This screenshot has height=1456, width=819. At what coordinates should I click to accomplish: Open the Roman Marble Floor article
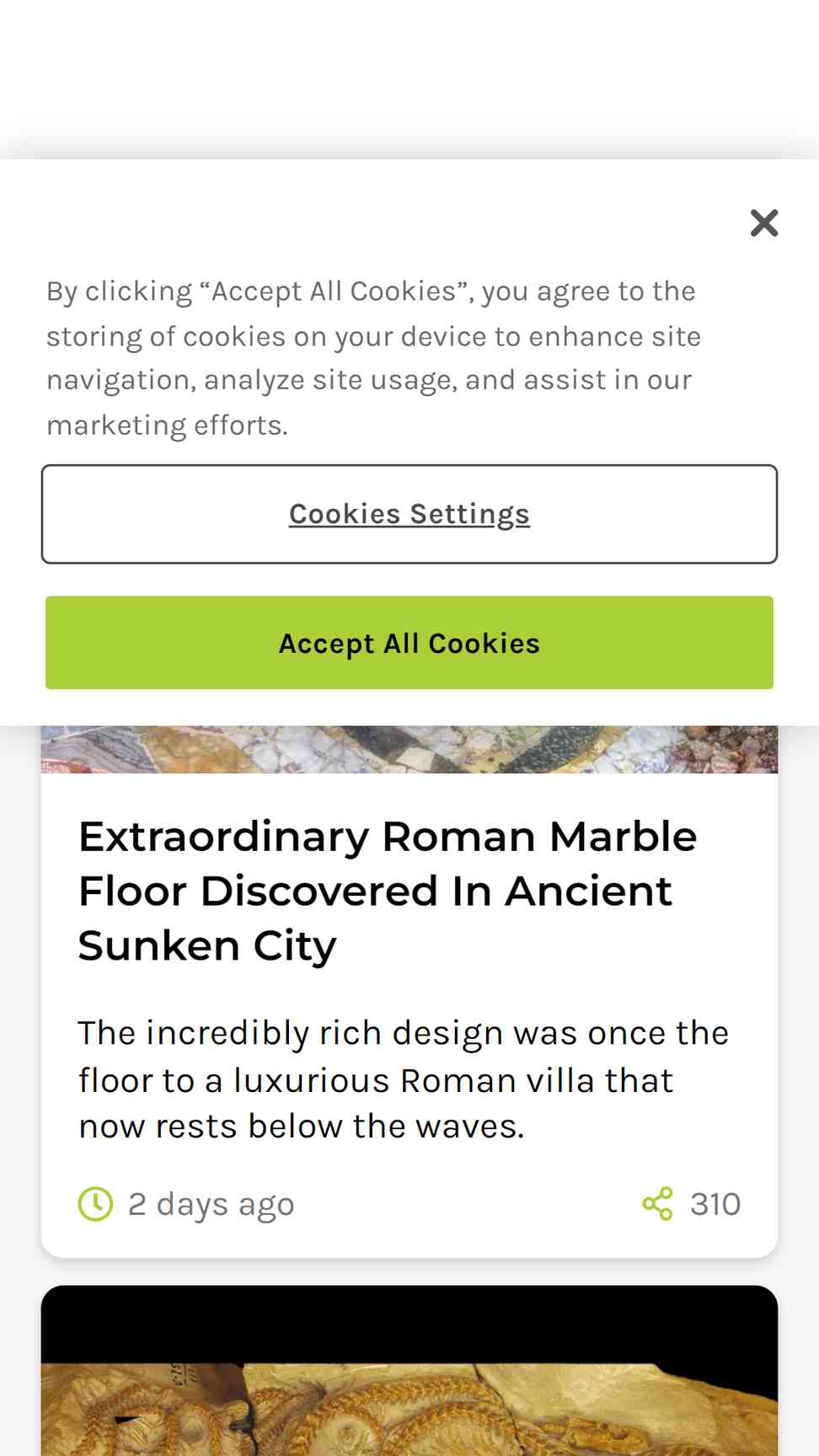click(388, 891)
